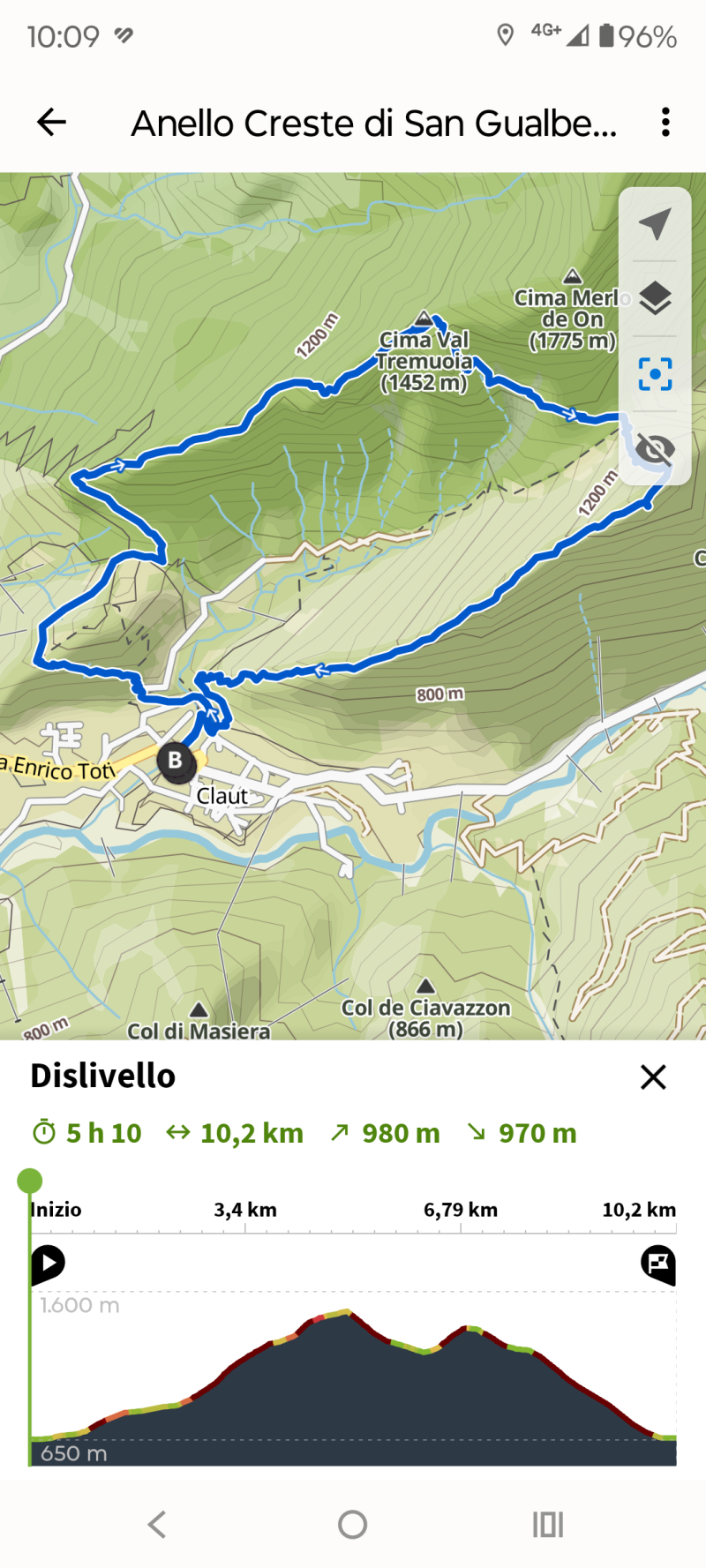Toggle visibility with the crossed-eye icon

[655, 449]
